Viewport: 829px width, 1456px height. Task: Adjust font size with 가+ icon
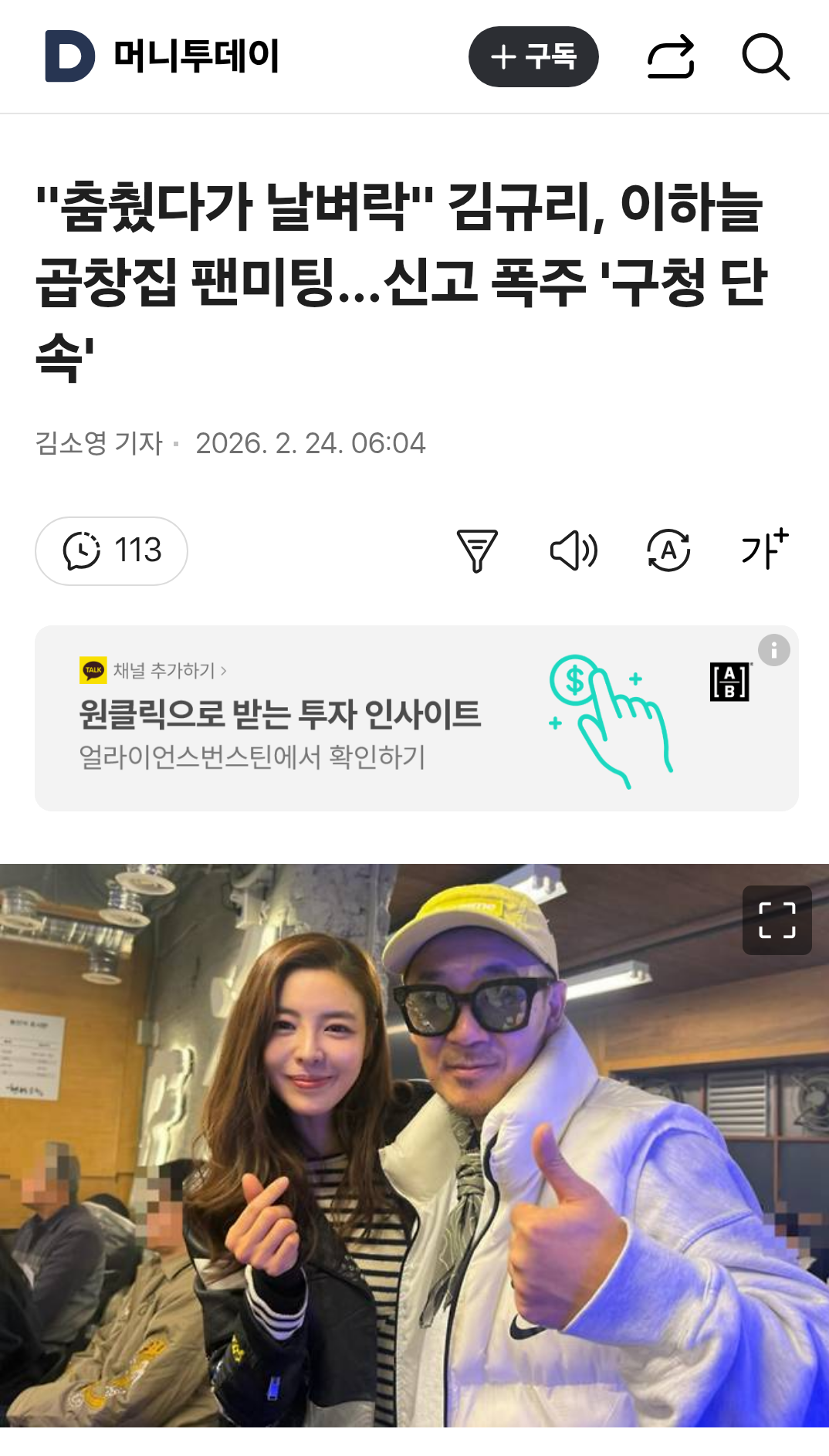pos(764,549)
